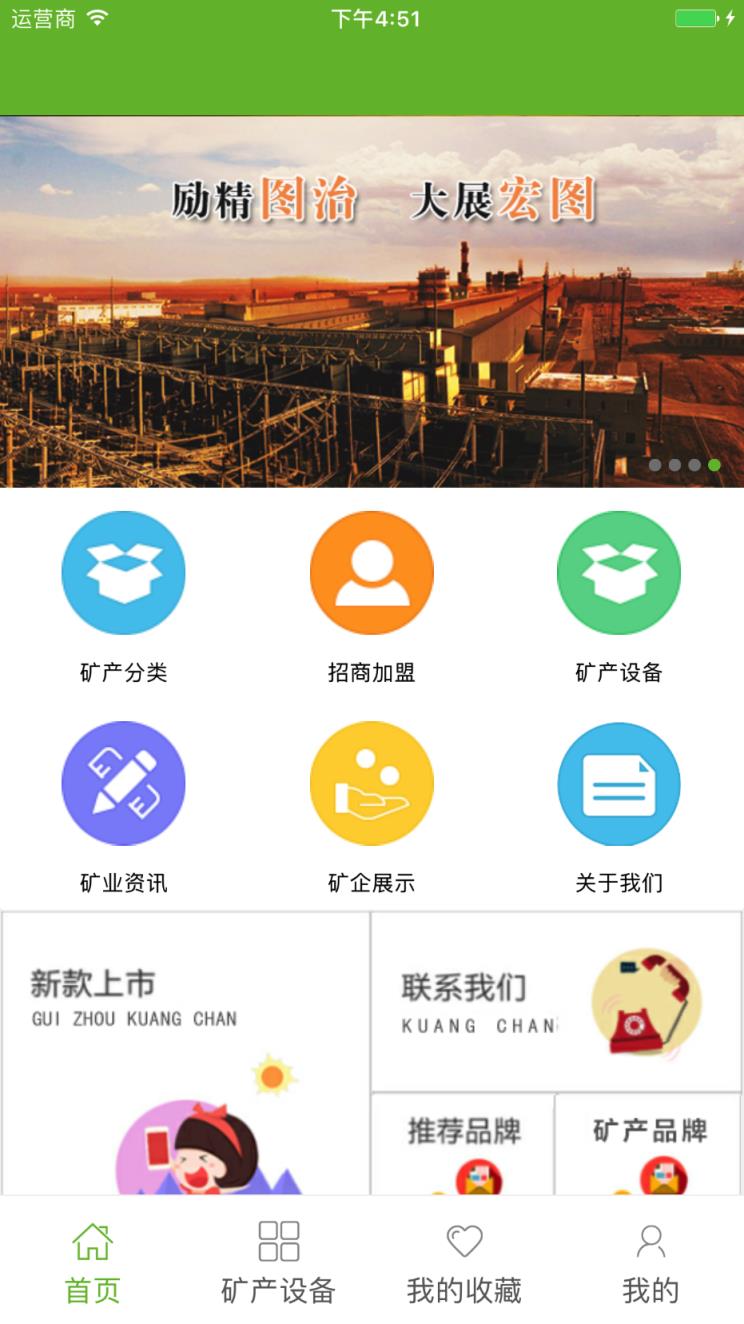Switch to the 我的 tab

tap(652, 1289)
